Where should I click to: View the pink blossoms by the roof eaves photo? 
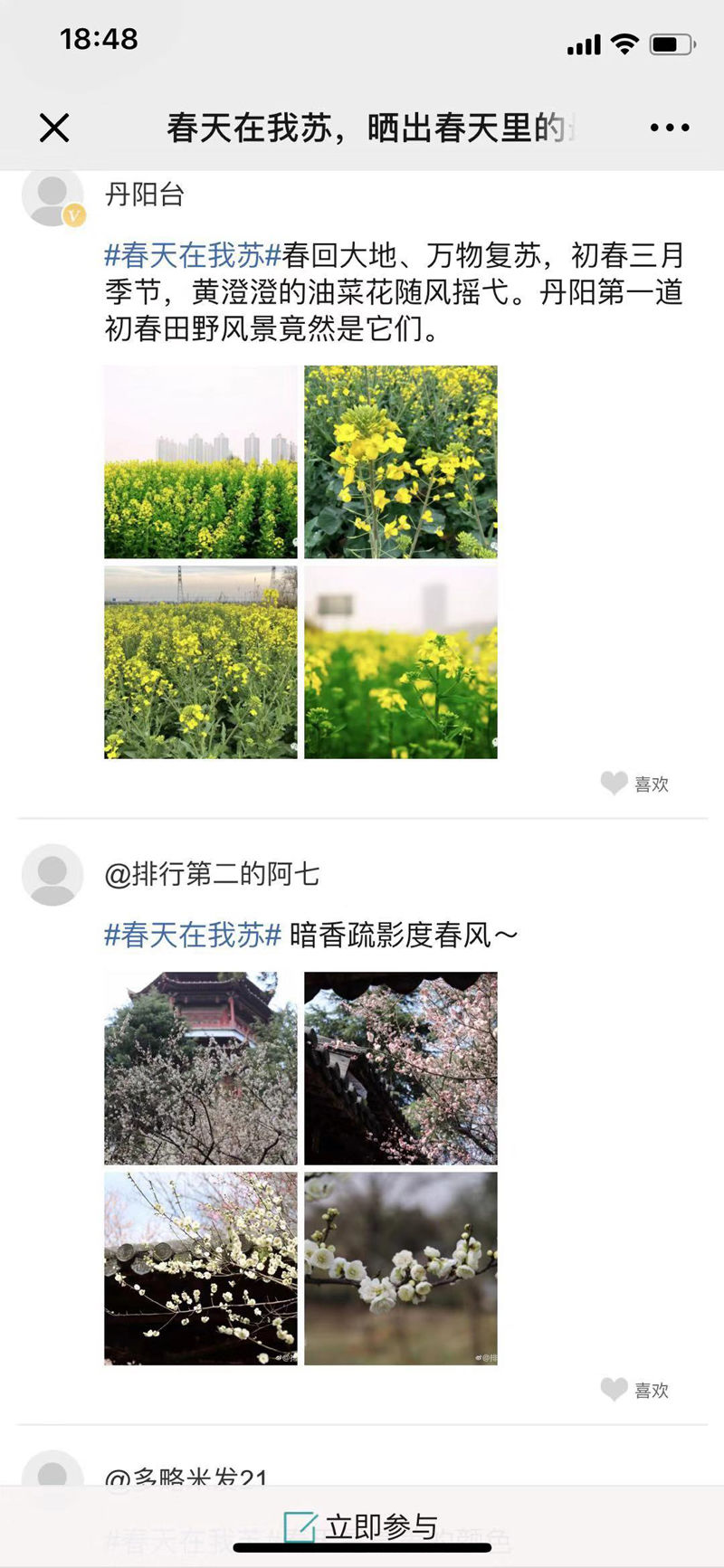pyautogui.click(x=401, y=1069)
